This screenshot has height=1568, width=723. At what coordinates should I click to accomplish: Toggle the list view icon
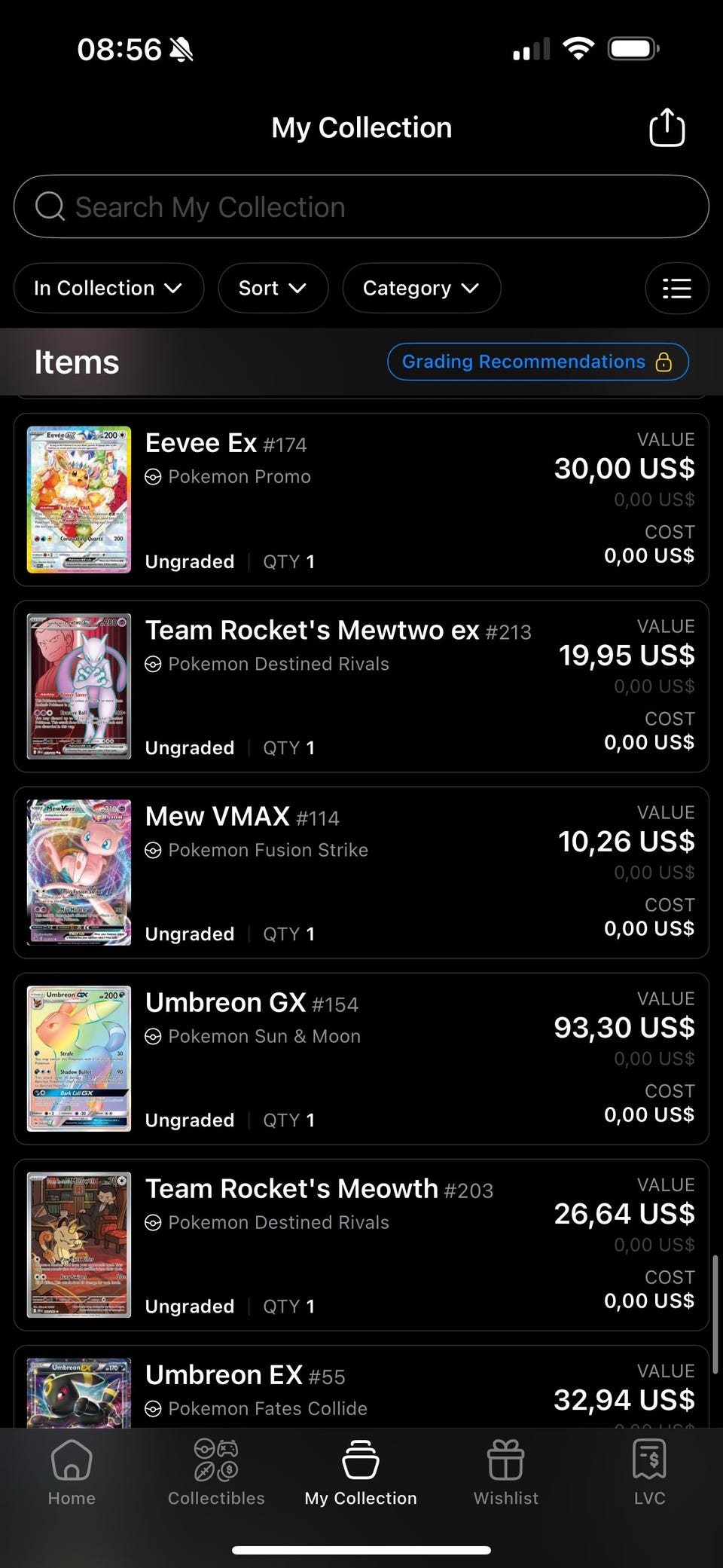[676, 288]
